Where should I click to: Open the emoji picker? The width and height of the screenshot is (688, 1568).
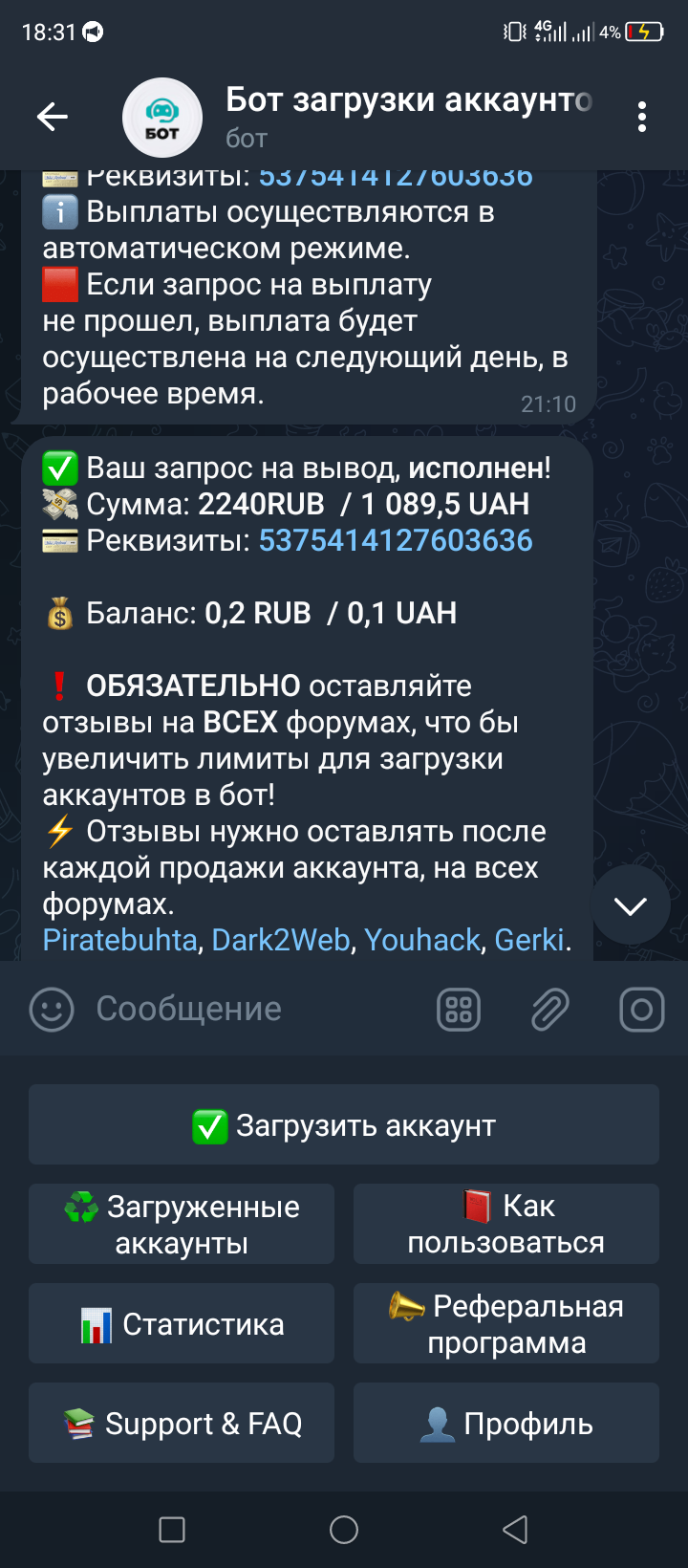pos(52,1010)
